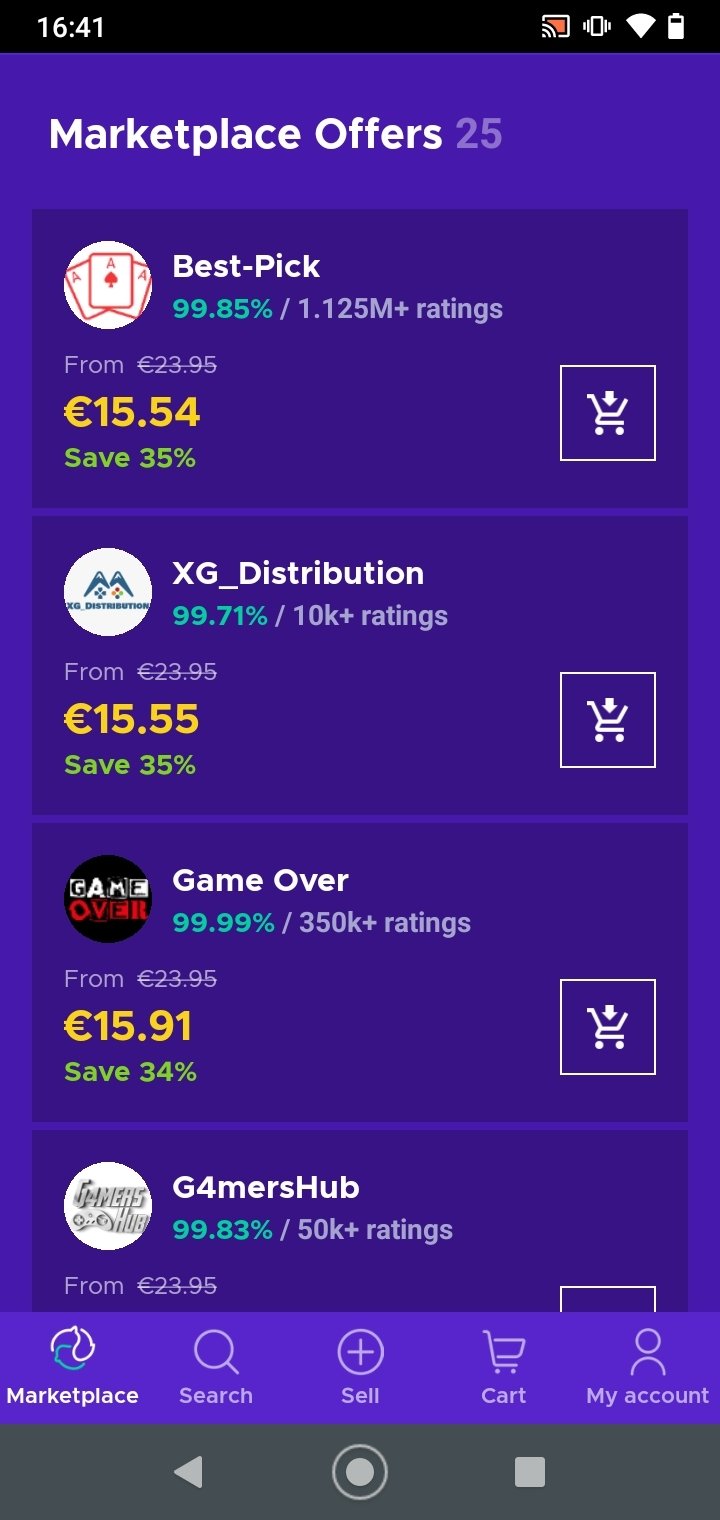Switch to the Marketplace tab
The image size is (720, 1520).
coord(72,1367)
